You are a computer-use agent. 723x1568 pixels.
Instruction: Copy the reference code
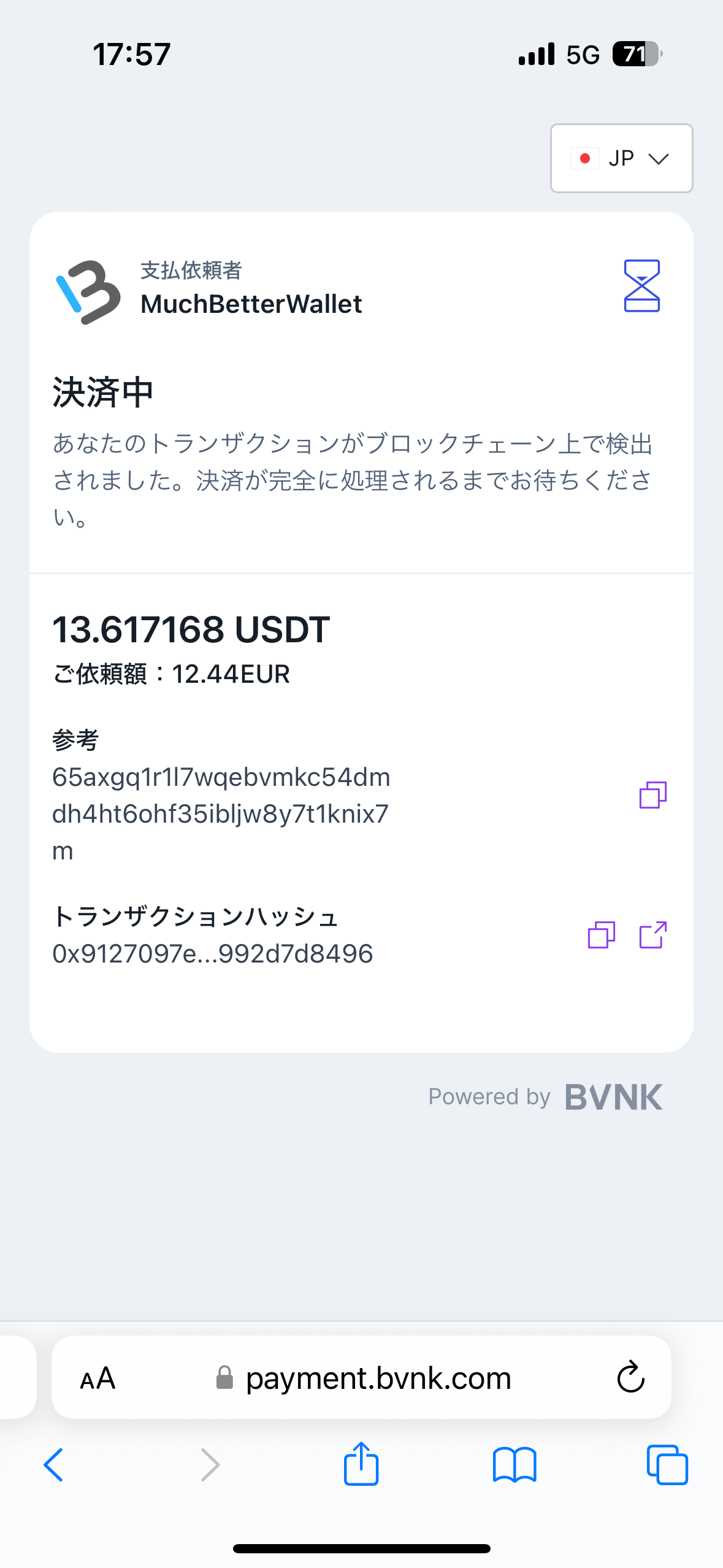(x=652, y=795)
